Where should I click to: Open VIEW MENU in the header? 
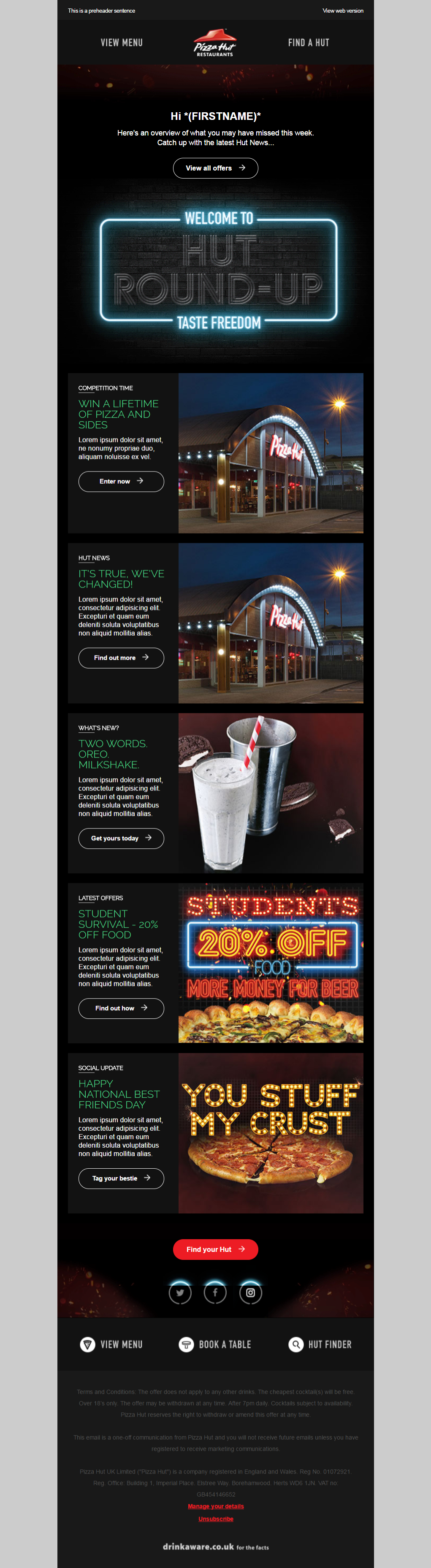(x=121, y=43)
